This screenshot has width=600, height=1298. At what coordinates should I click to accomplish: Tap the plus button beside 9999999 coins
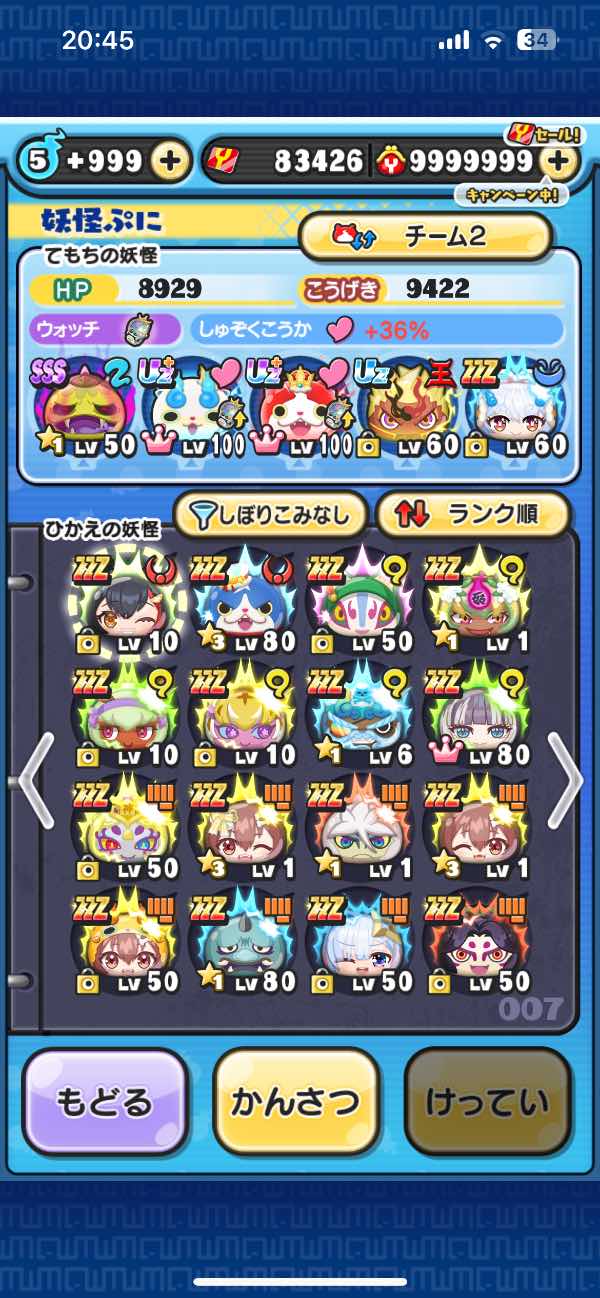[x=561, y=161]
